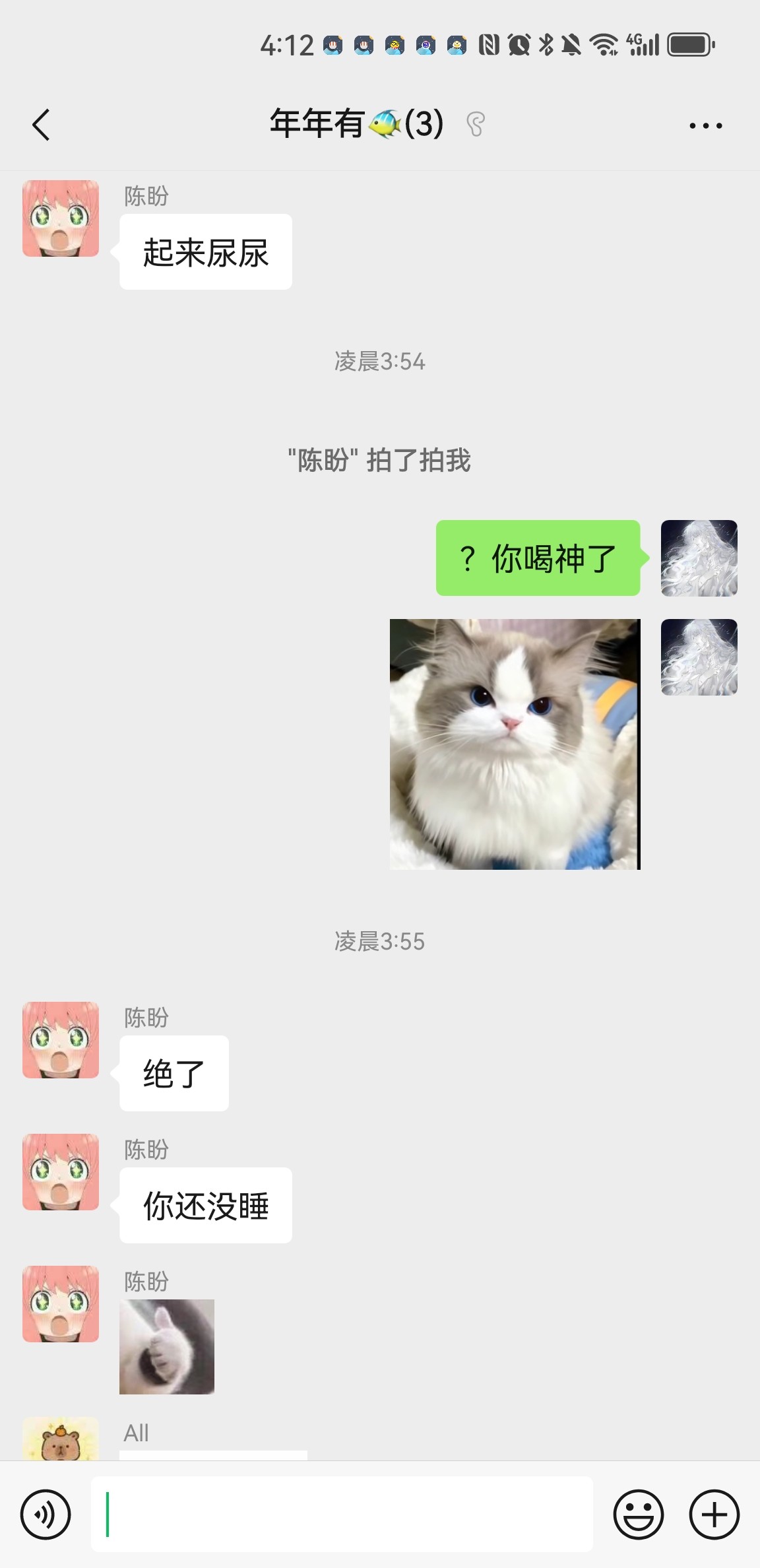View the sent cat photo
Viewport: 760px width, 1568px height.
pyautogui.click(x=515, y=744)
